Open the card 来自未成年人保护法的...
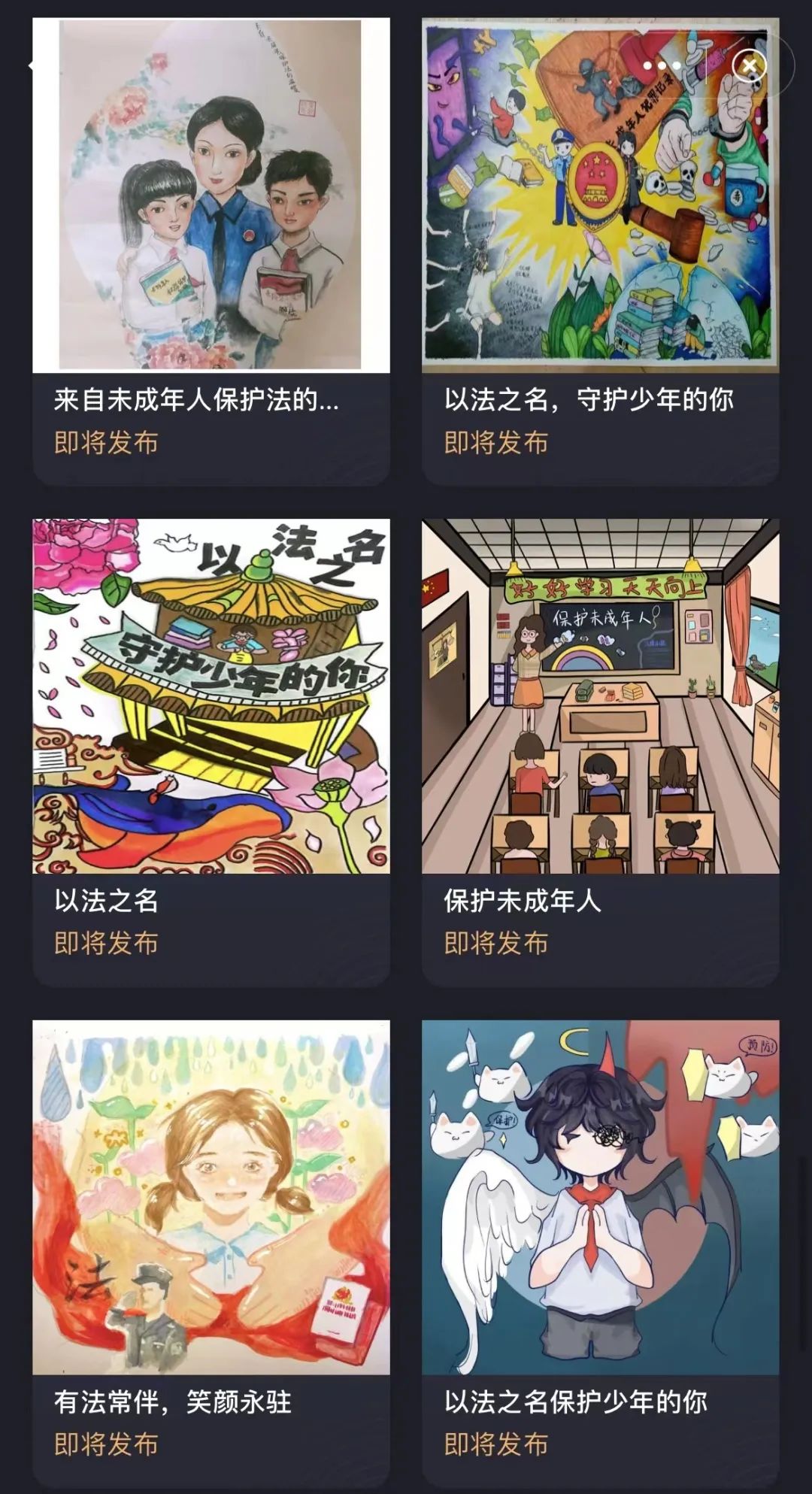 point(211,252)
